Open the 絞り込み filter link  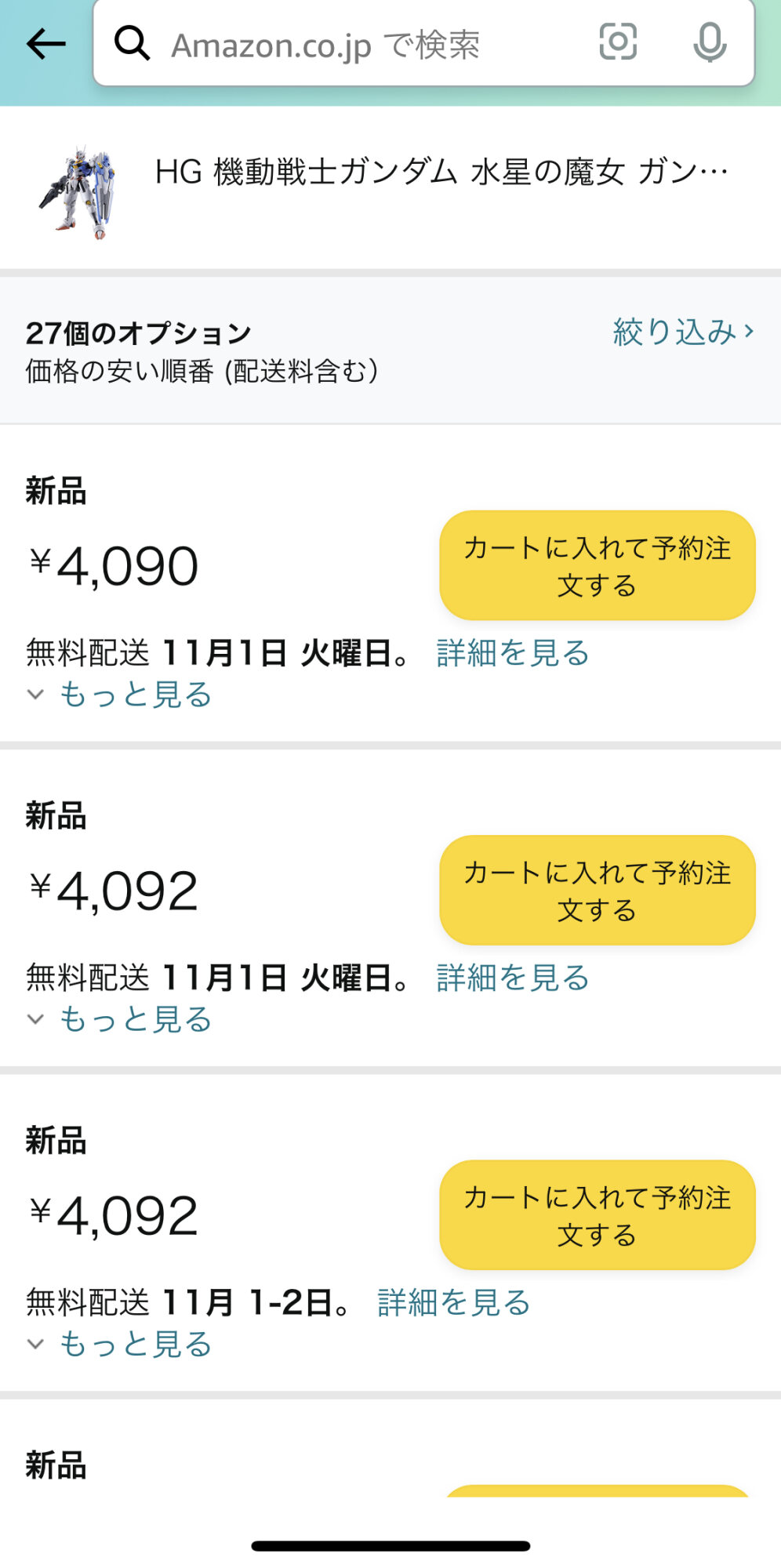(683, 332)
